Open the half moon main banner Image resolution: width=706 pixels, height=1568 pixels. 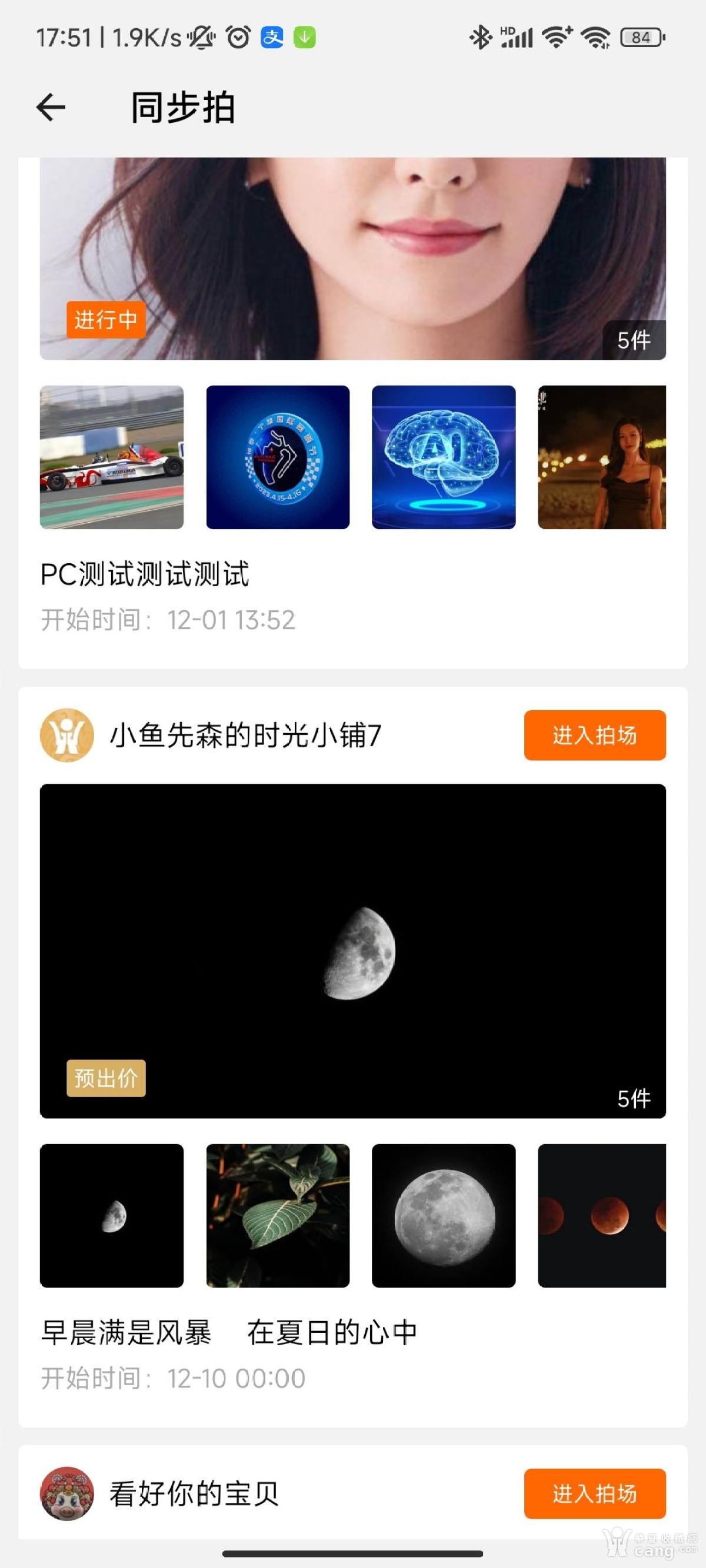tap(352, 950)
